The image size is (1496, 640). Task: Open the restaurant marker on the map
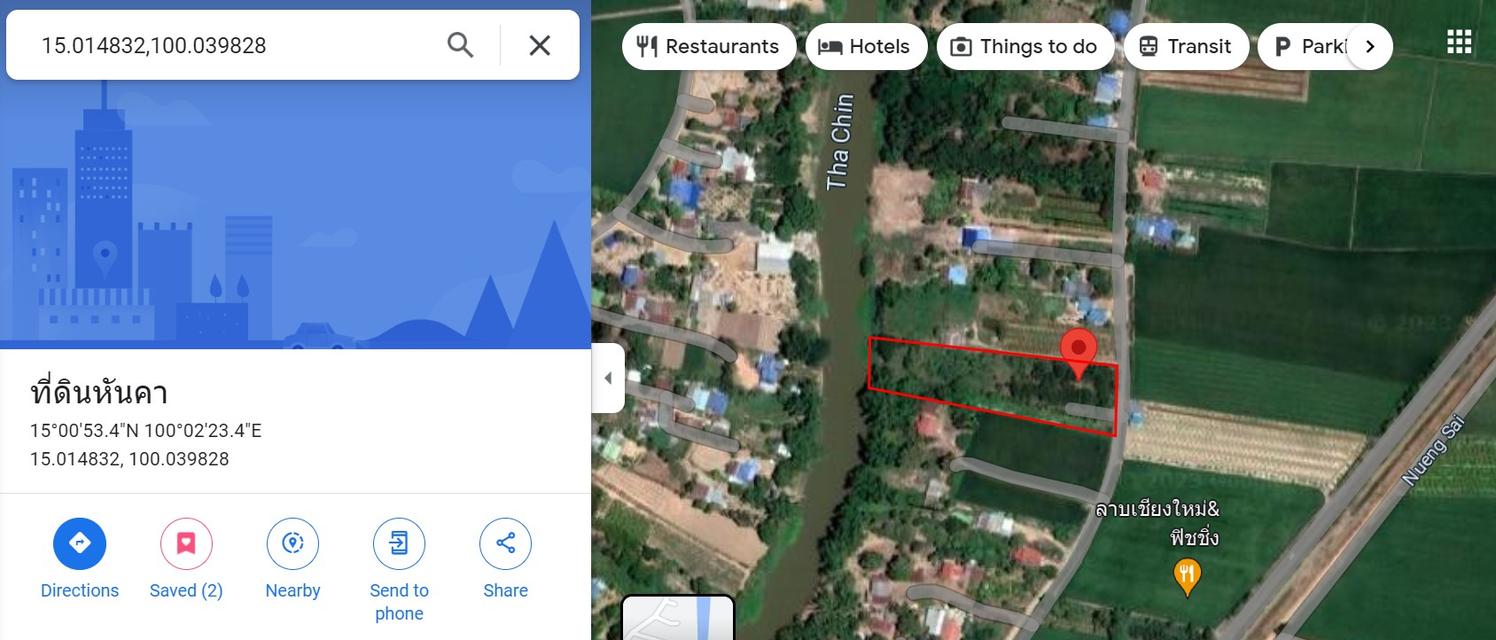1186,576
